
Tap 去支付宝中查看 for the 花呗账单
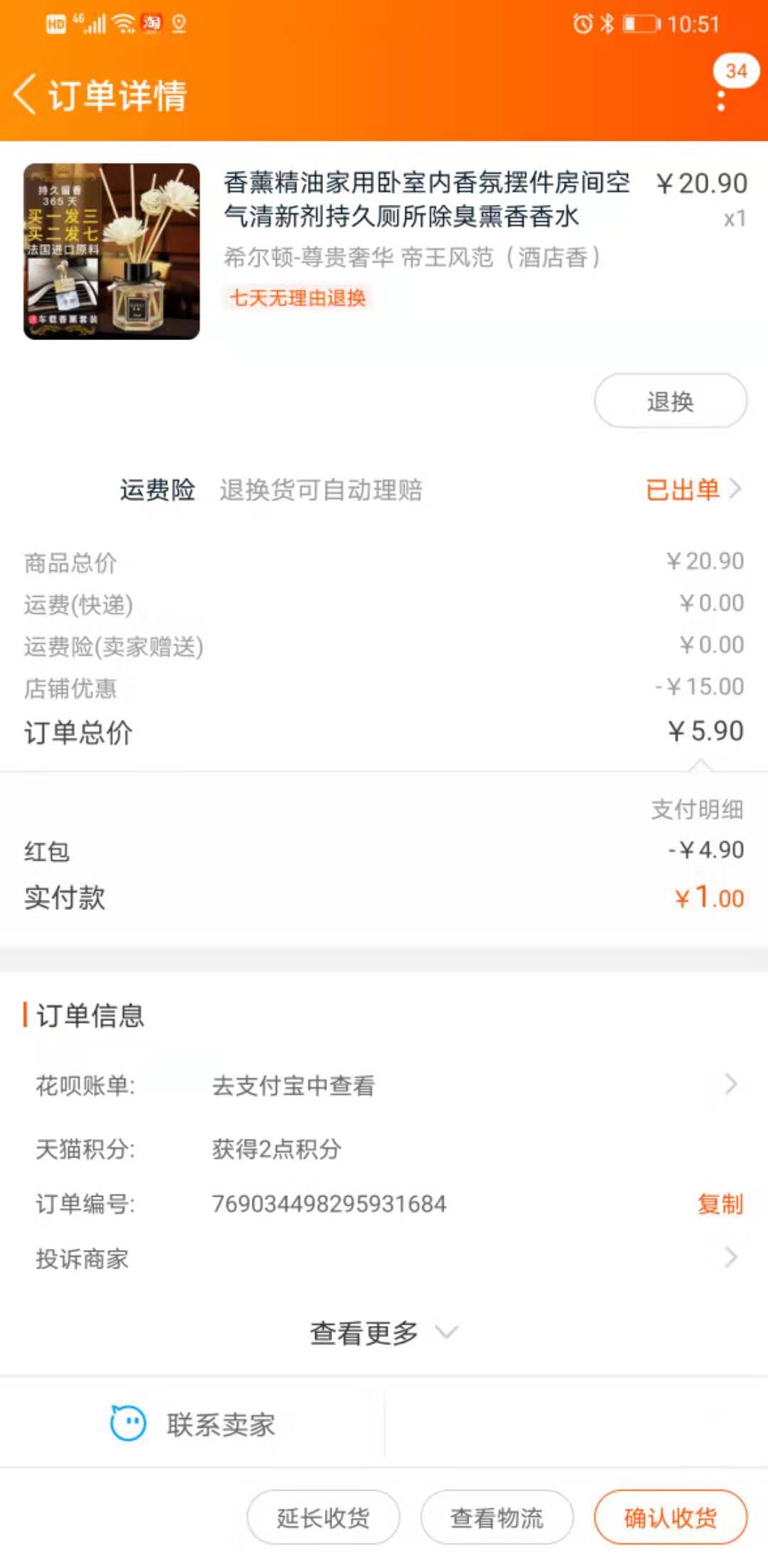click(294, 1084)
